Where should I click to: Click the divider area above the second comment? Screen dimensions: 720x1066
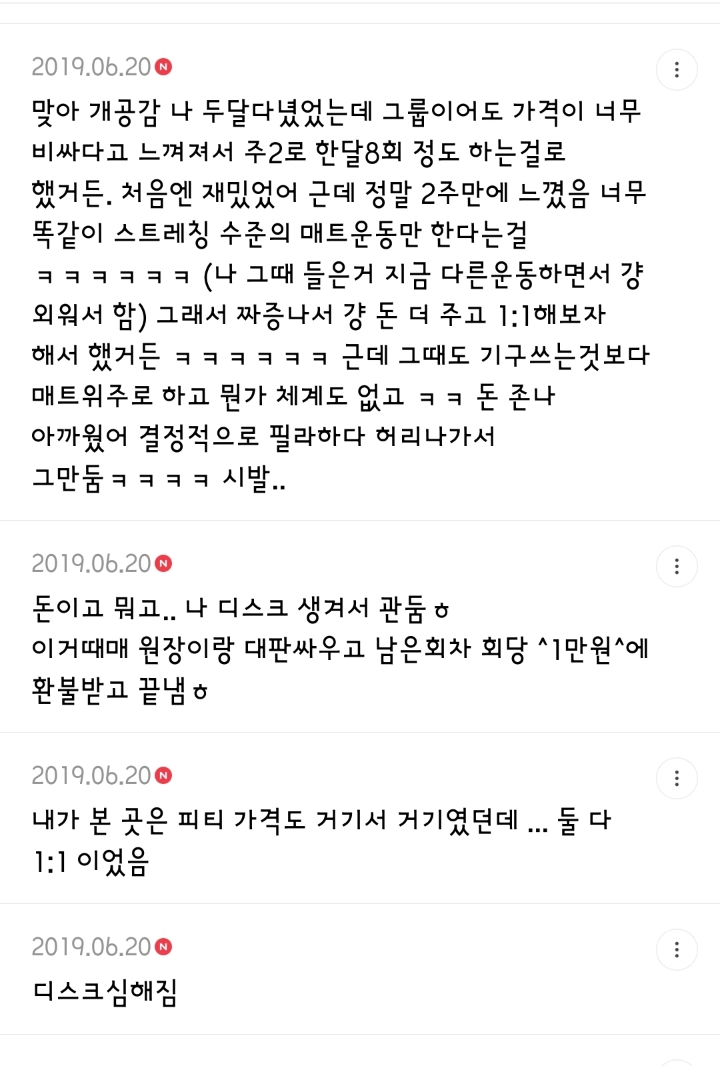point(360,522)
